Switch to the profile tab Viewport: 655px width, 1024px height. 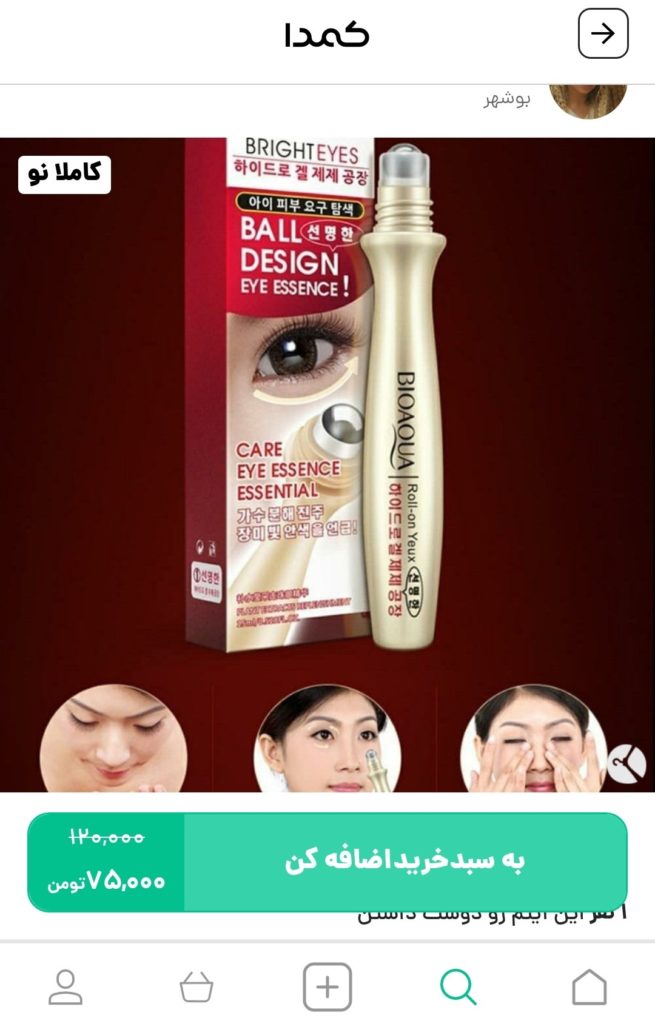(x=66, y=987)
